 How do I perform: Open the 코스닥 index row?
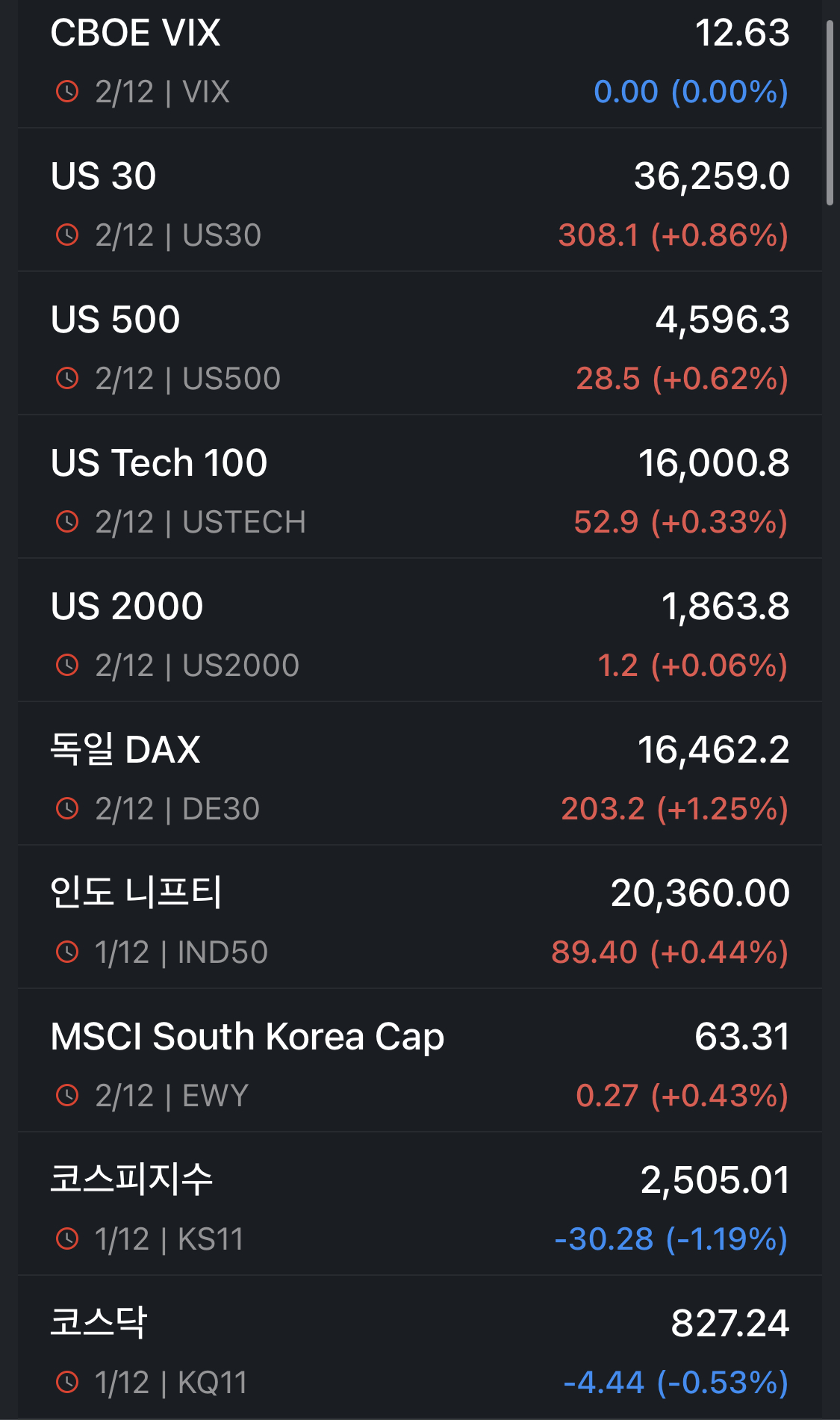tap(420, 1348)
